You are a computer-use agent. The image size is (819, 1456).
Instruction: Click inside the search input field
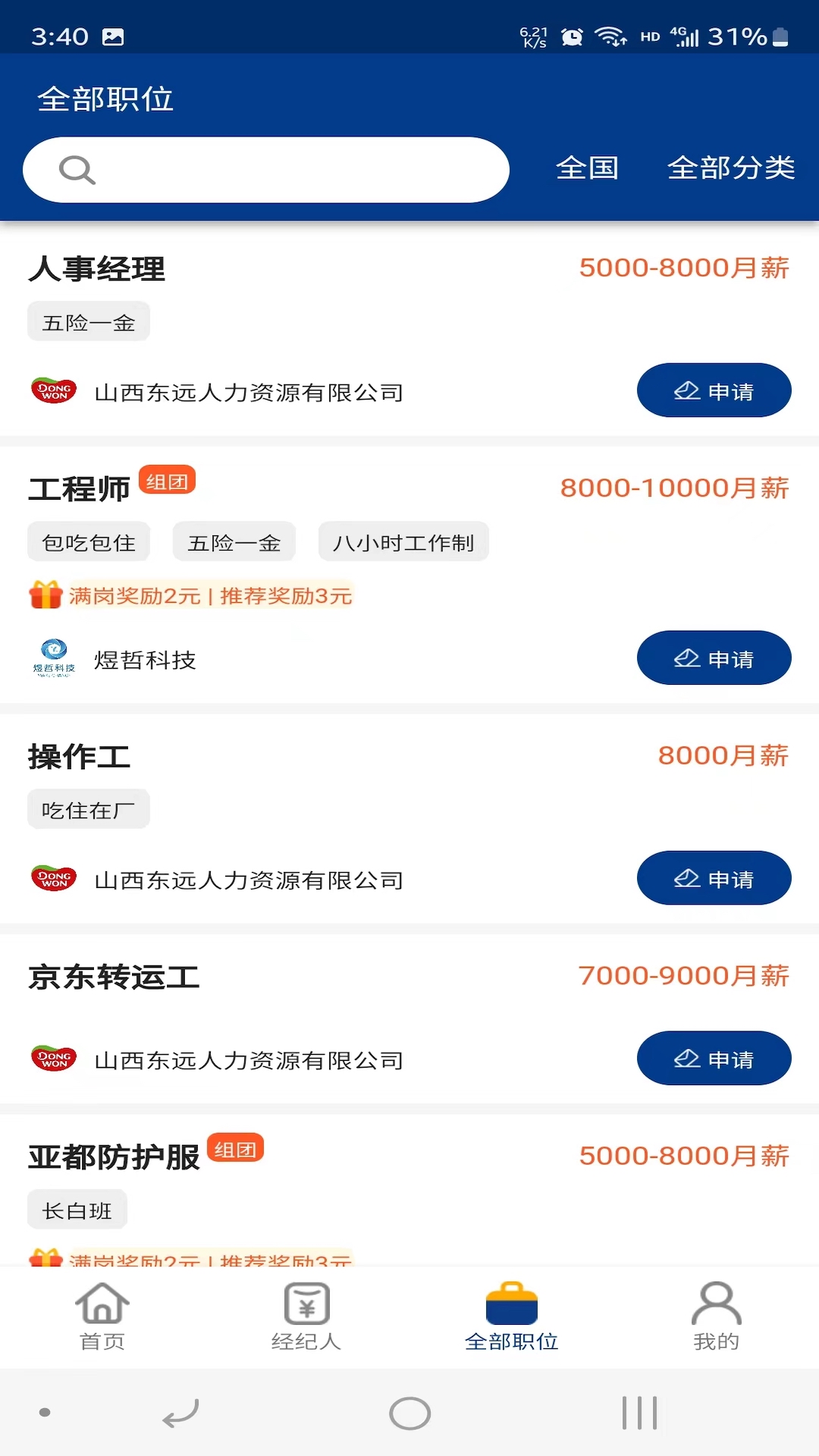click(x=288, y=169)
